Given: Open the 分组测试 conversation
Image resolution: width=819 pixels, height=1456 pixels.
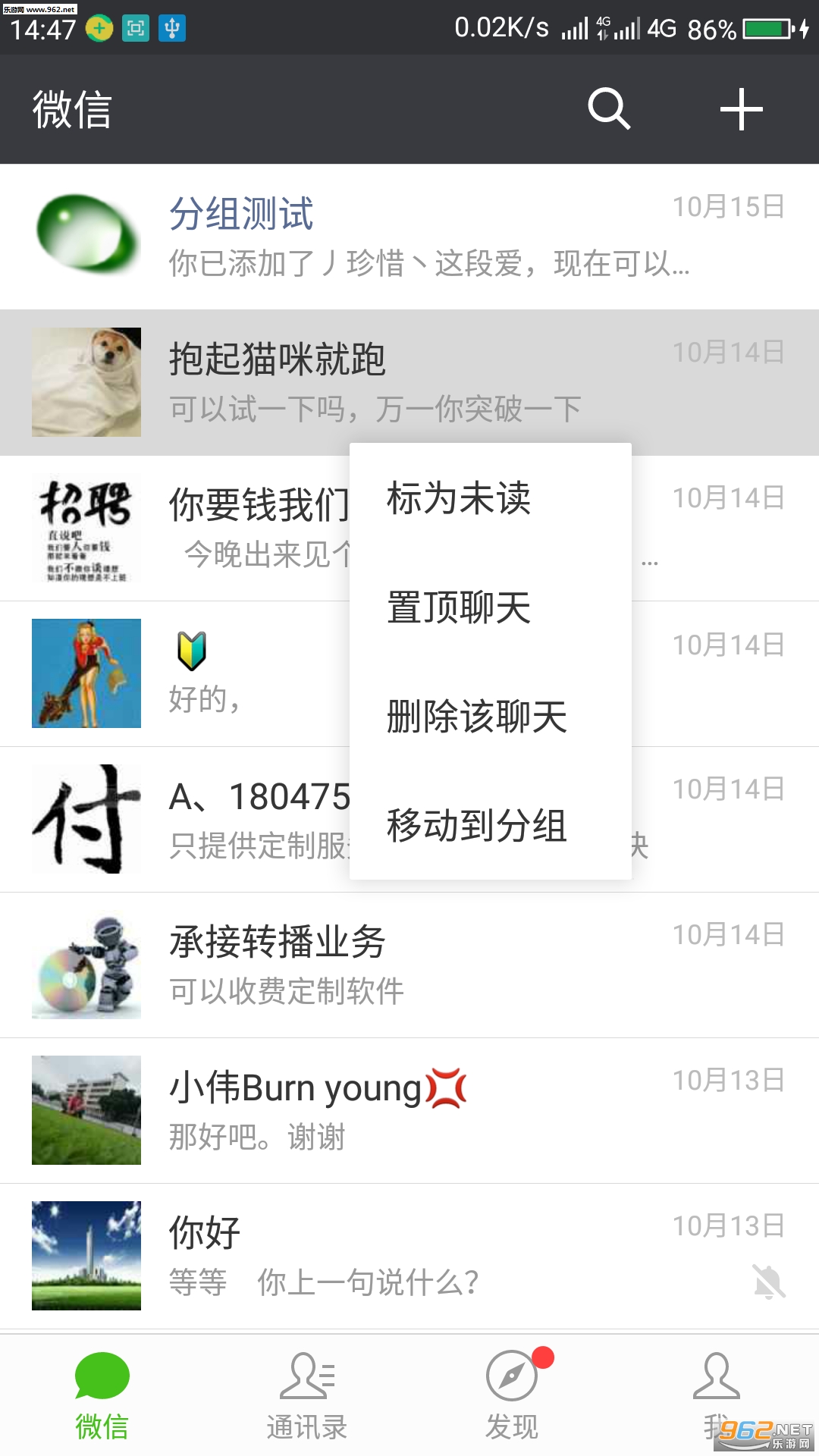Looking at the screenshot, I should click(409, 237).
